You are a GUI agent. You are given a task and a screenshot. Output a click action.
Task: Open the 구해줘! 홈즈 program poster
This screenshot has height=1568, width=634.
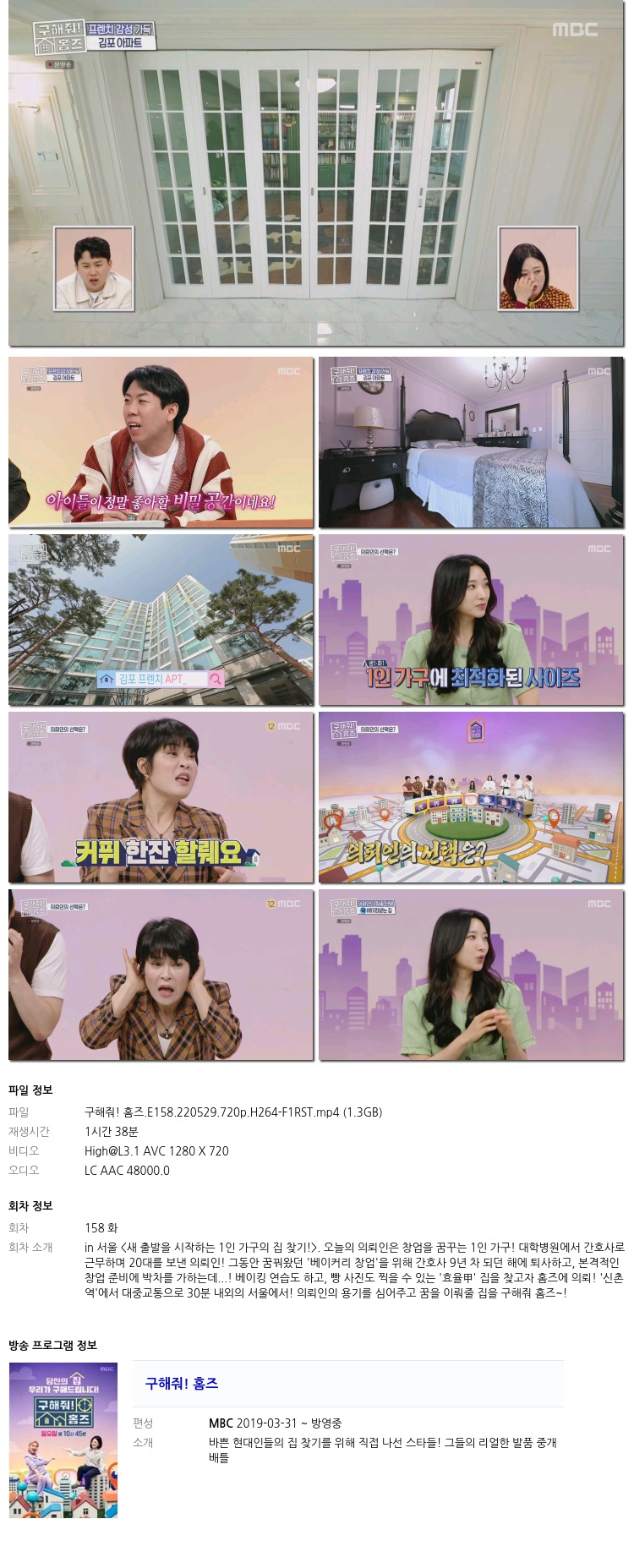63,1440
